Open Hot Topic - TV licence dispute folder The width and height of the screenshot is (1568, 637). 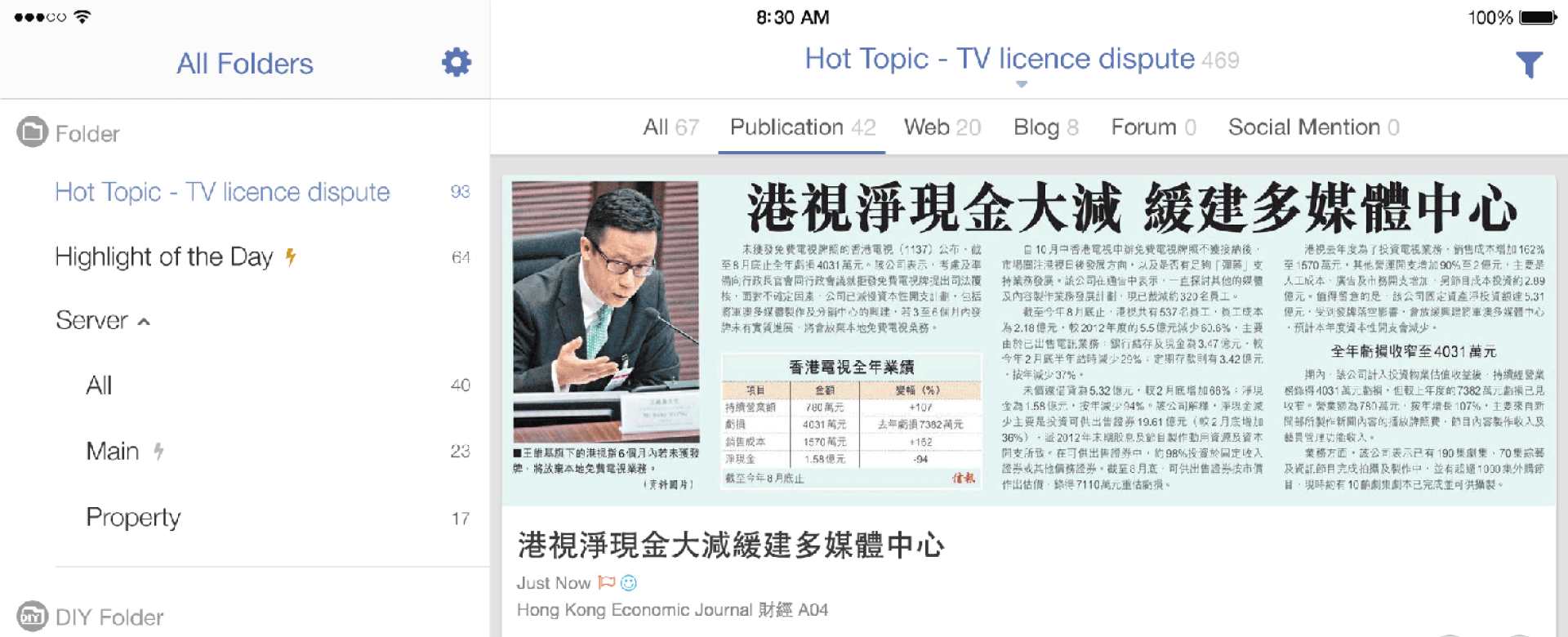[x=222, y=192]
